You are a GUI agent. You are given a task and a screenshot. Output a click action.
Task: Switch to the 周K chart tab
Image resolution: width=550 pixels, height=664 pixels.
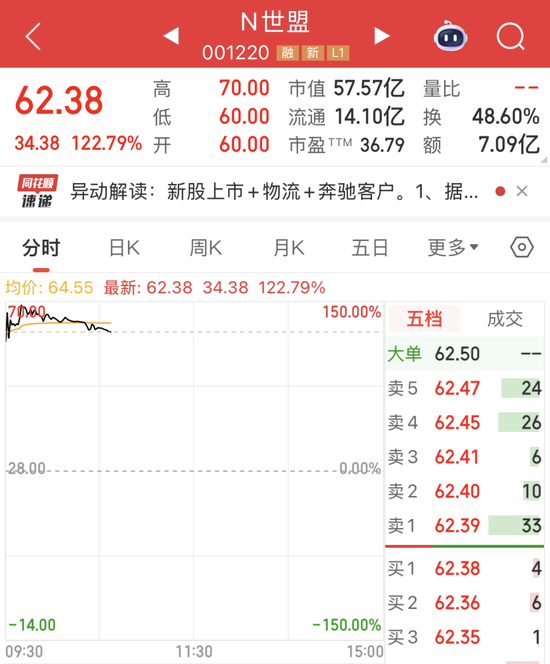click(x=206, y=248)
